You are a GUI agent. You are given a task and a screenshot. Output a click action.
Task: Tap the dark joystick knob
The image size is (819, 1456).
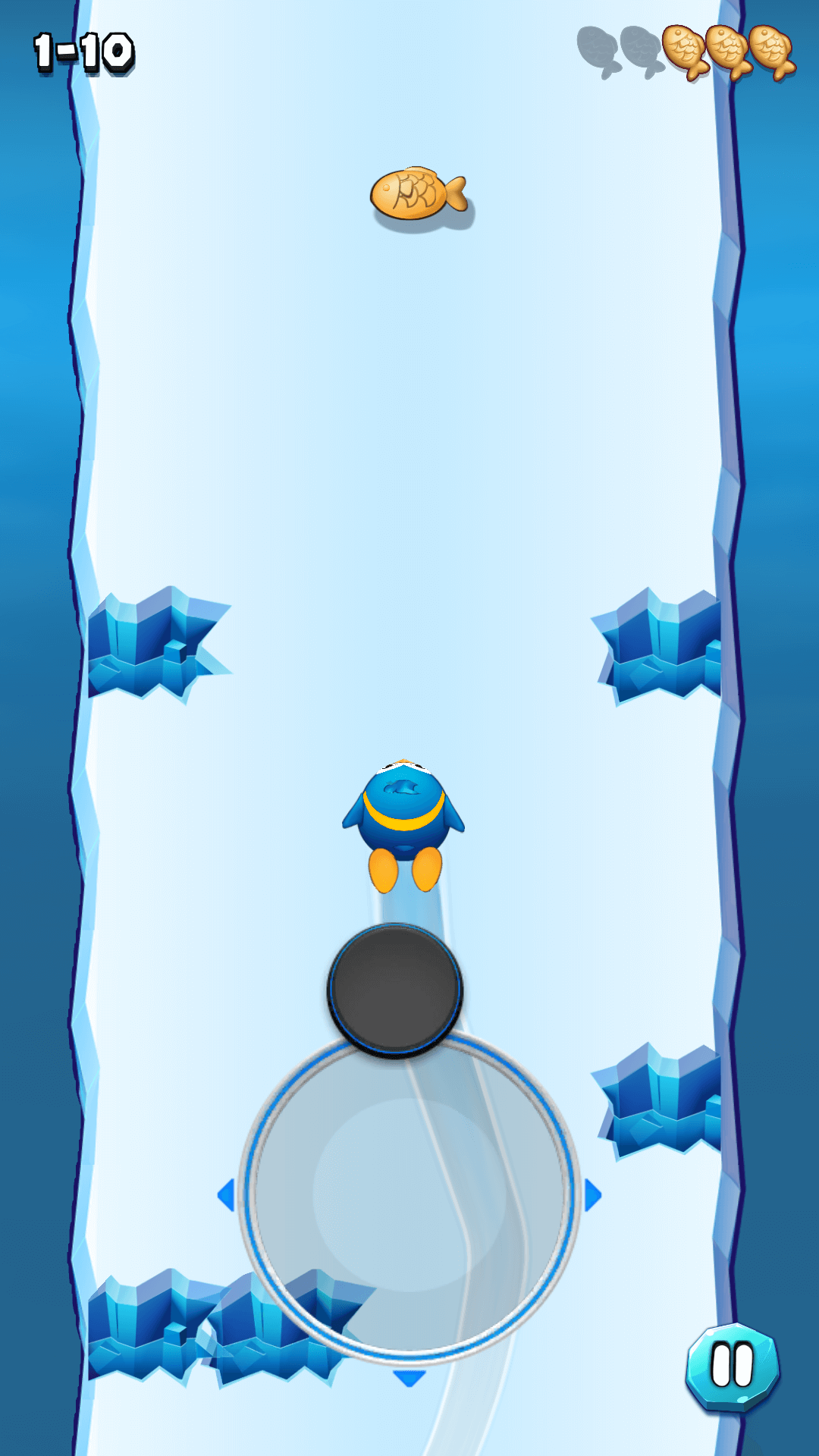pyautogui.click(x=395, y=990)
